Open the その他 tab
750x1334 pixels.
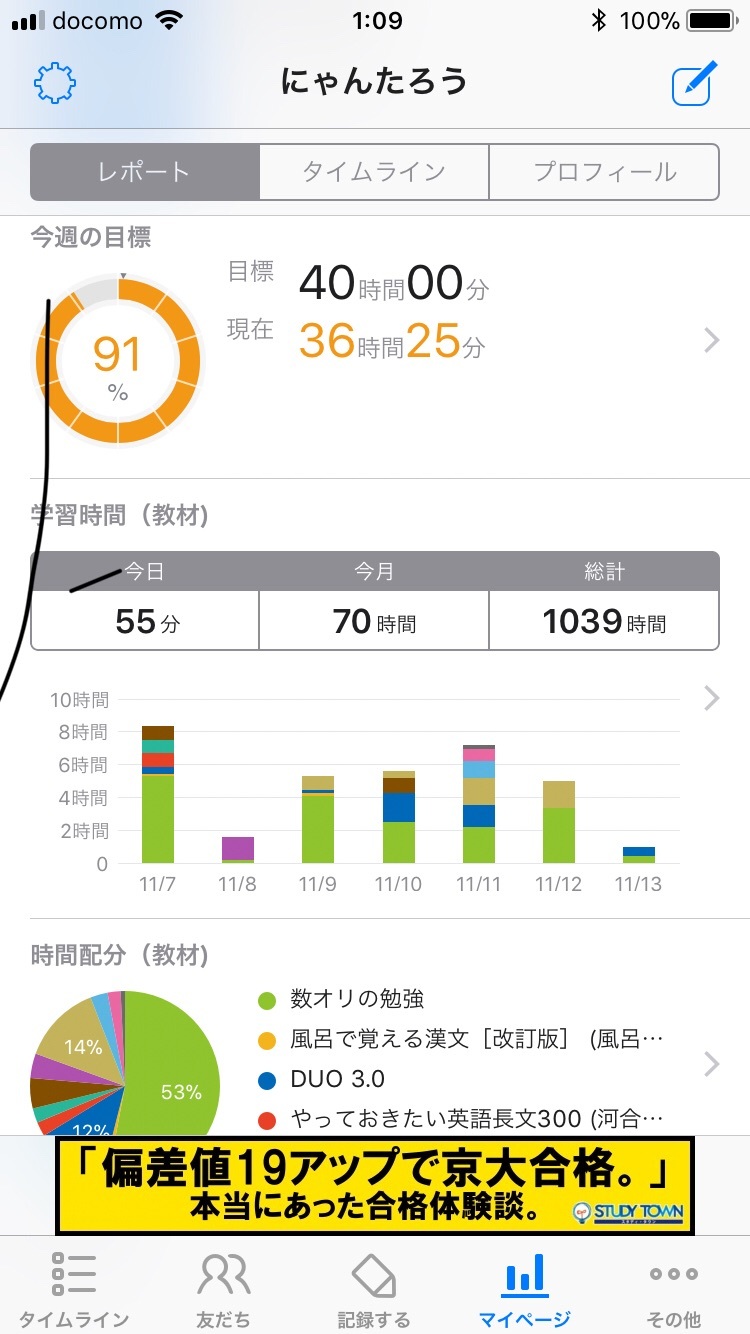[674, 1288]
